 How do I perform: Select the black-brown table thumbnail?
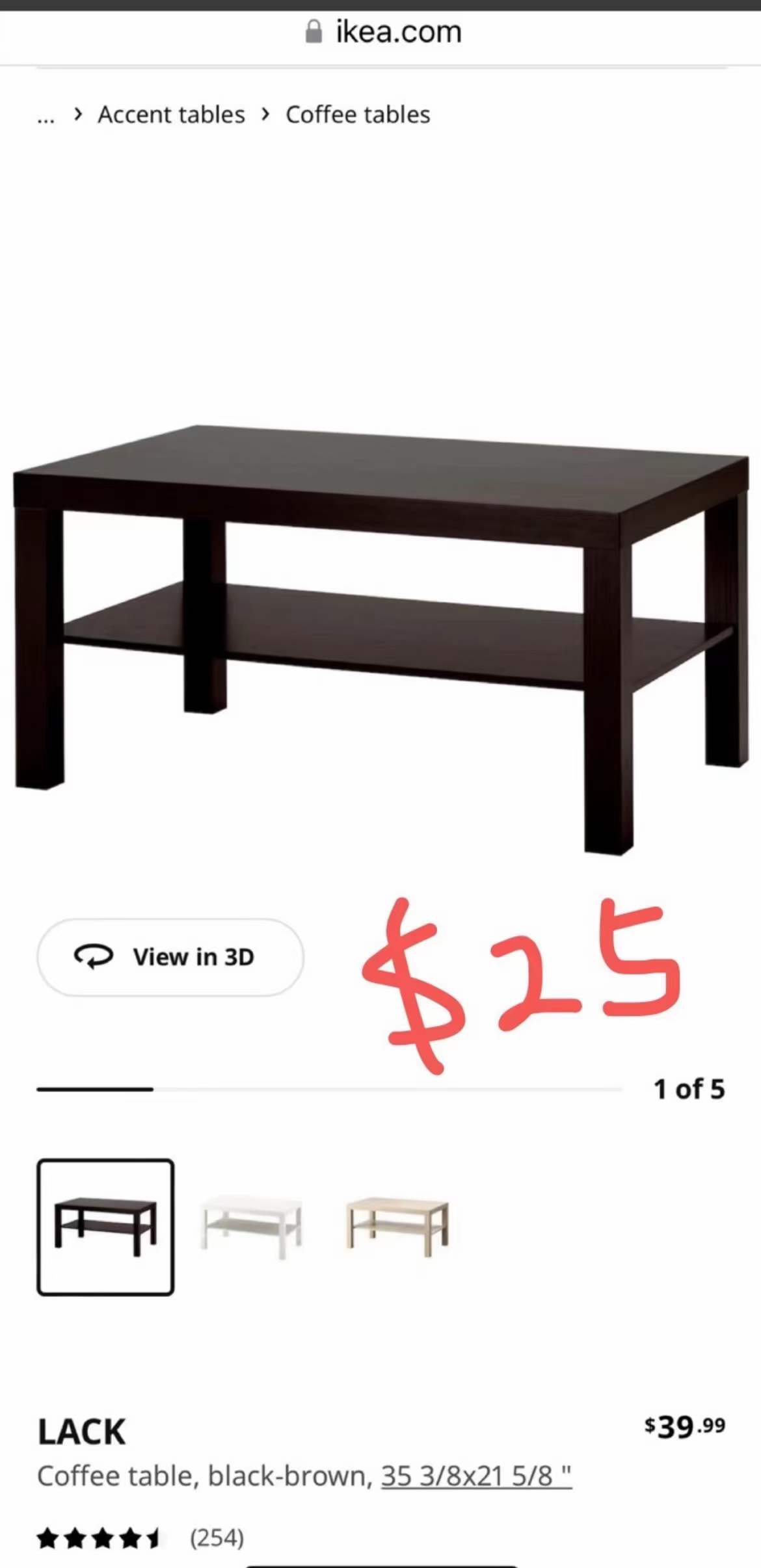pyautogui.click(x=105, y=1227)
